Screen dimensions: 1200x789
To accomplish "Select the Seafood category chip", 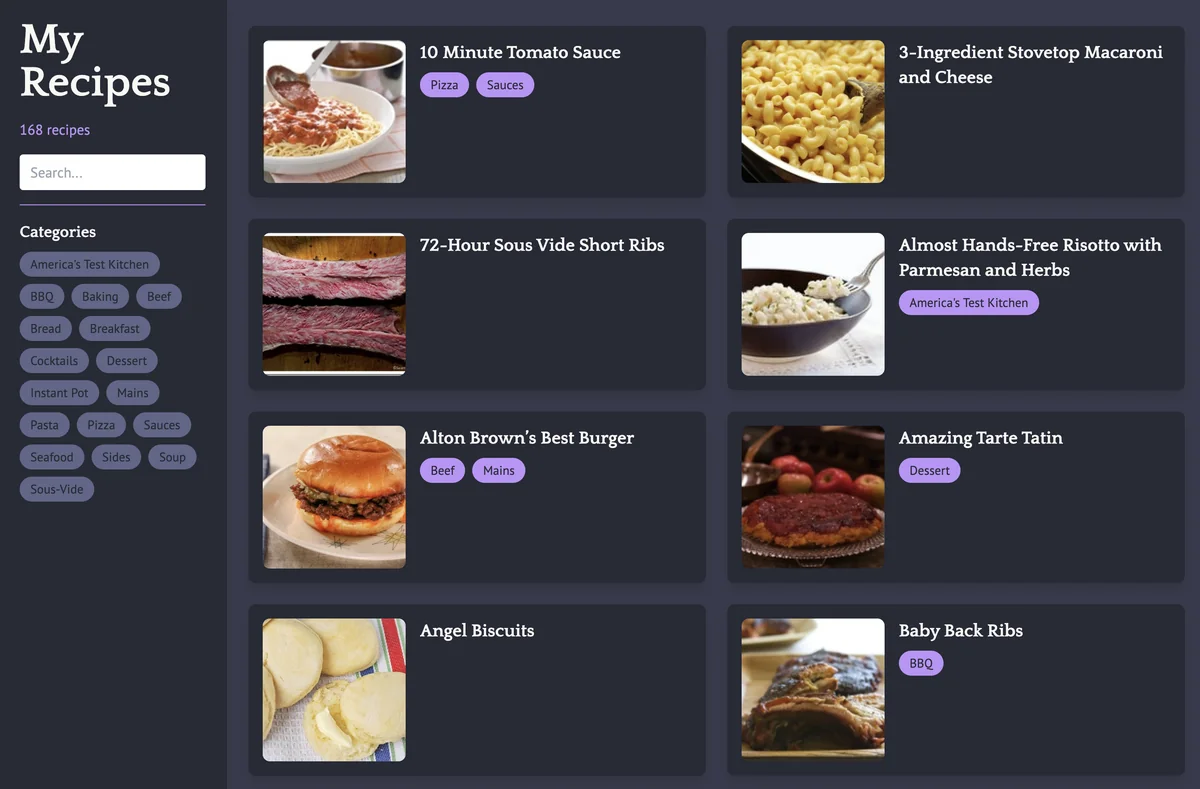I will [x=51, y=456].
